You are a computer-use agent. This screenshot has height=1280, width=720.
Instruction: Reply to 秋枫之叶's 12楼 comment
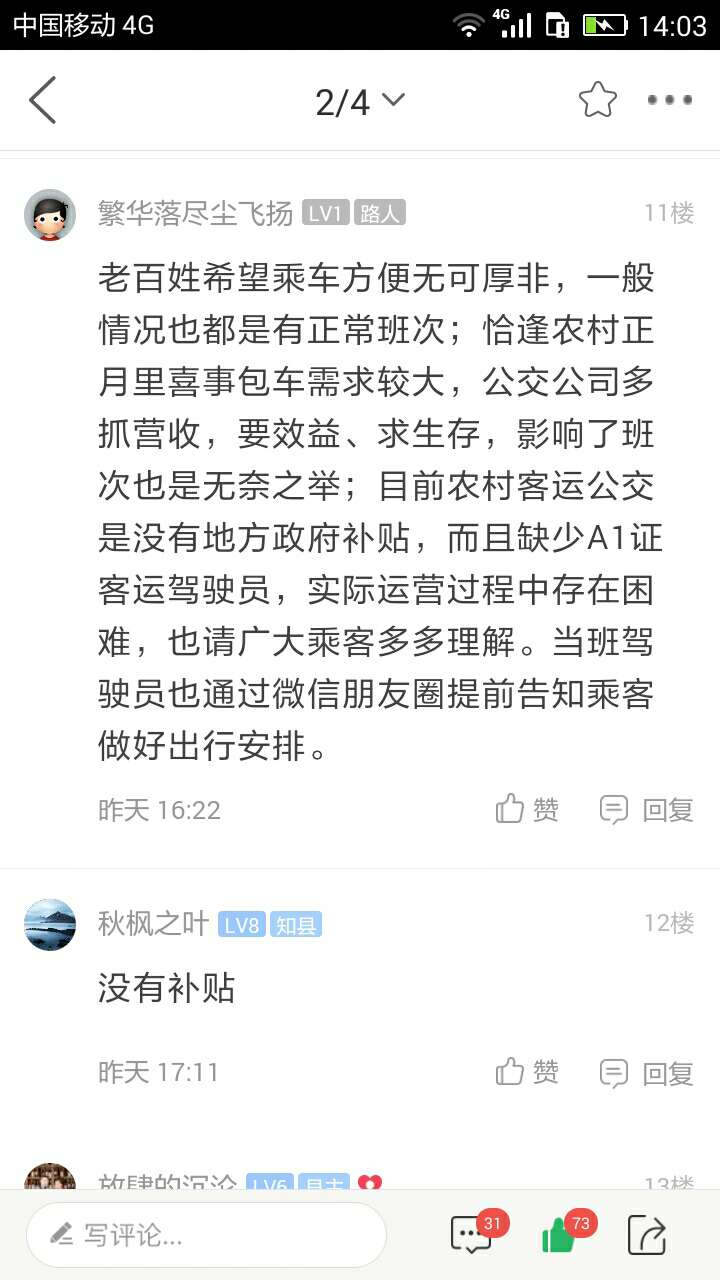(x=647, y=1073)
